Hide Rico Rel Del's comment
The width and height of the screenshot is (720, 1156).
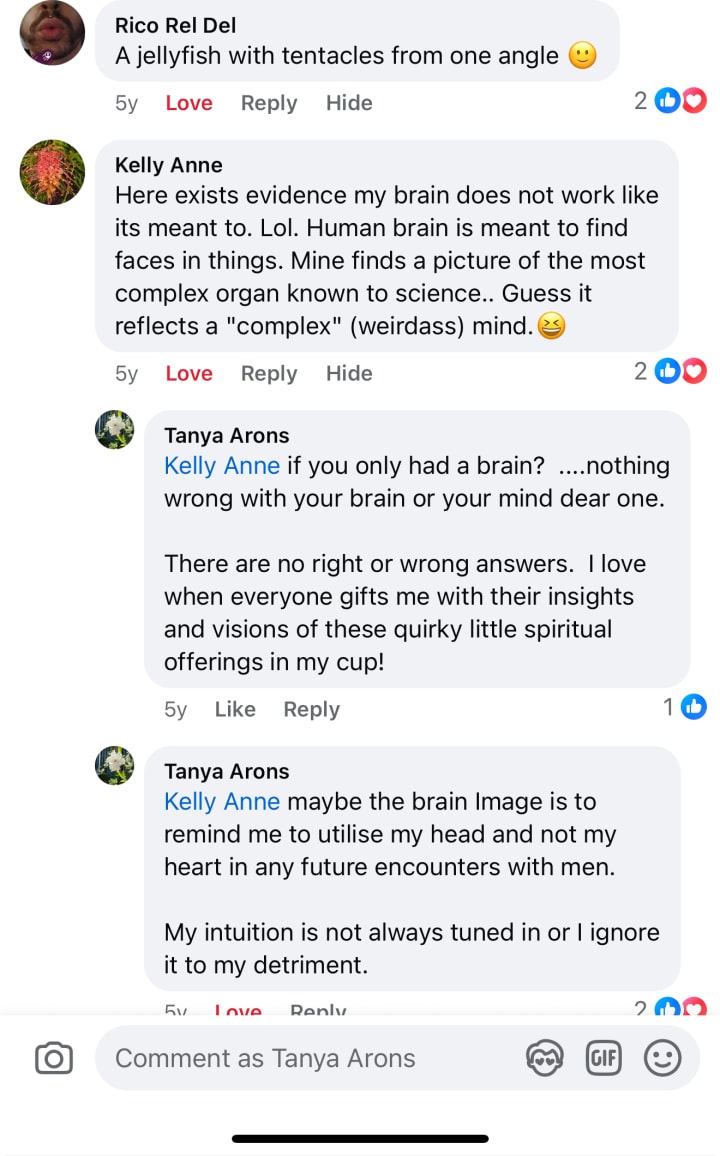[x=349, y=103]
